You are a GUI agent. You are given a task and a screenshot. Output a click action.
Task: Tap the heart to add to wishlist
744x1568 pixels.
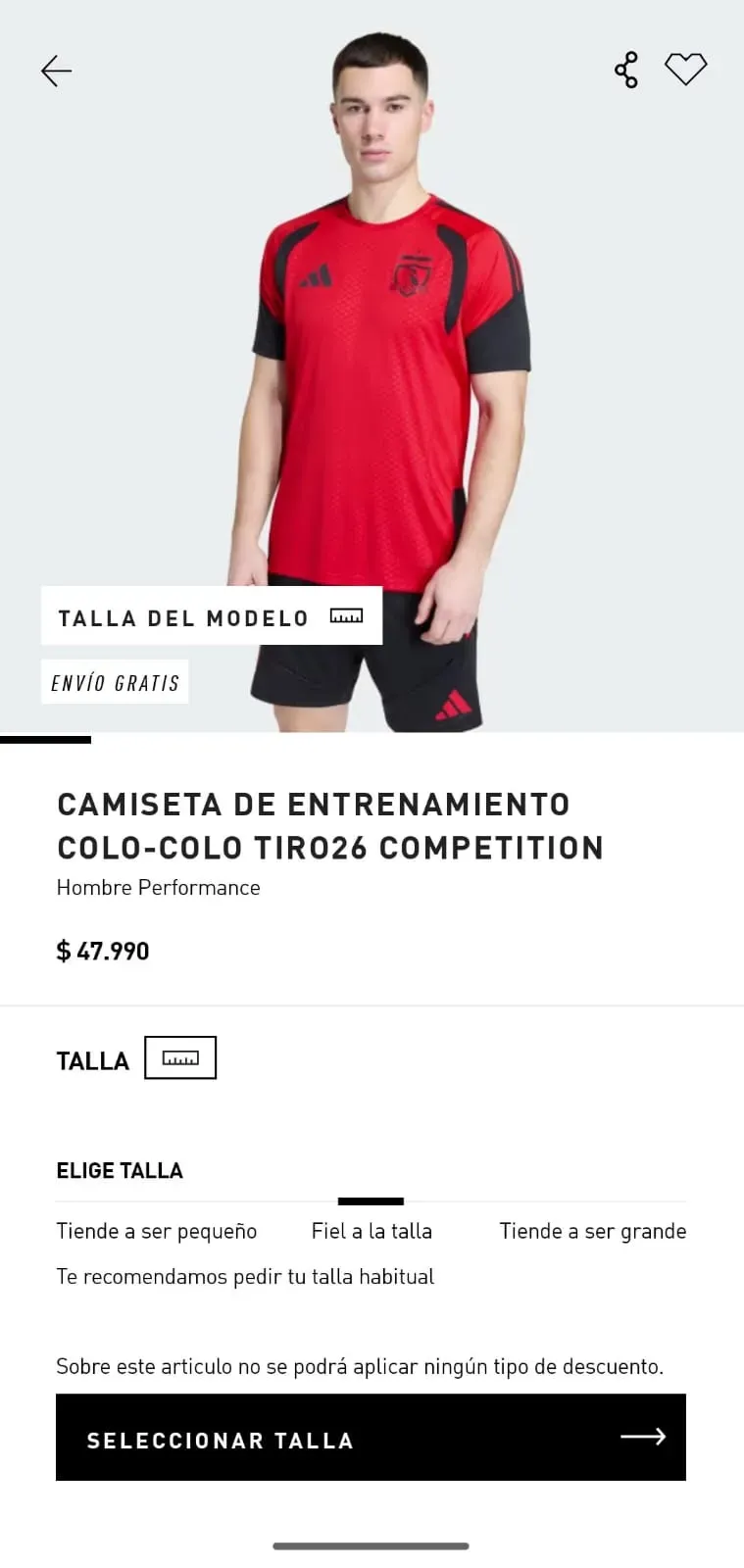pos(686,68)
